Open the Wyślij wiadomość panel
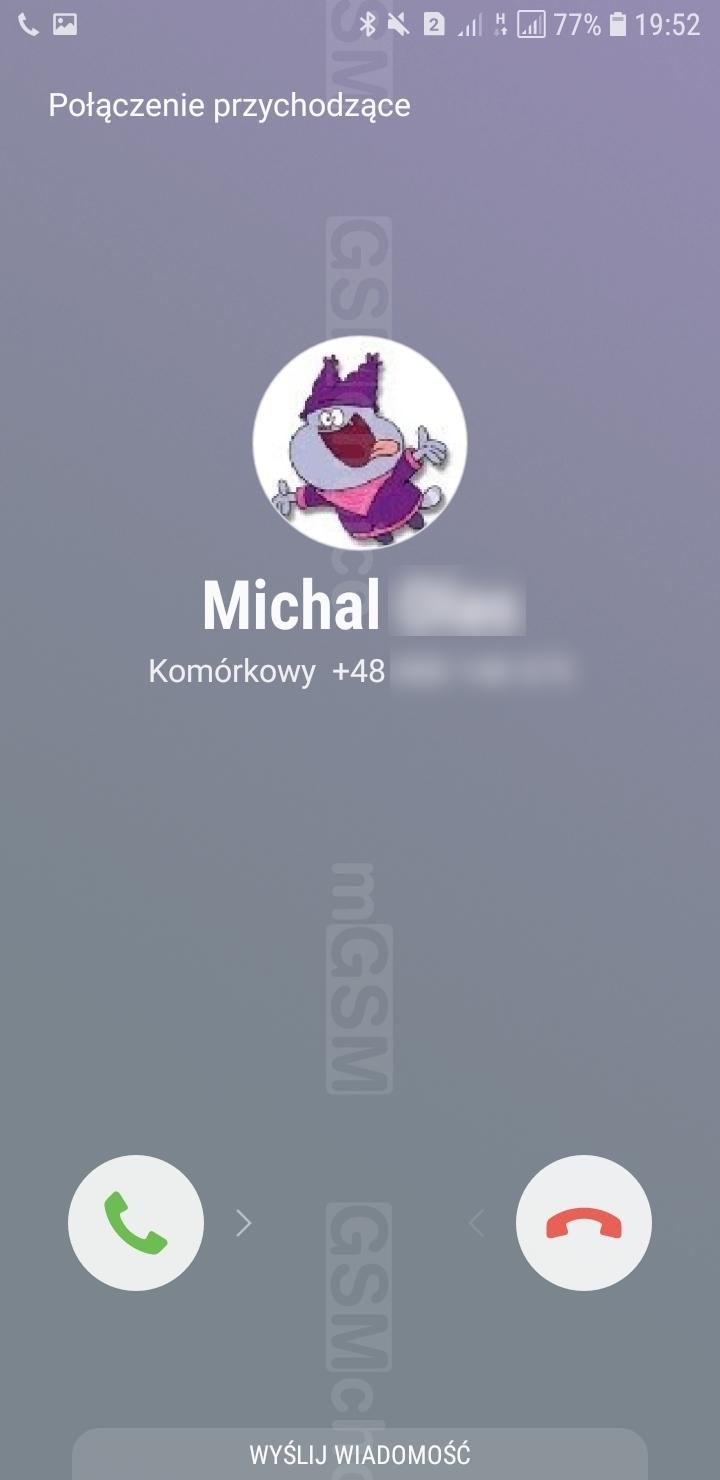 (360, 1454)
